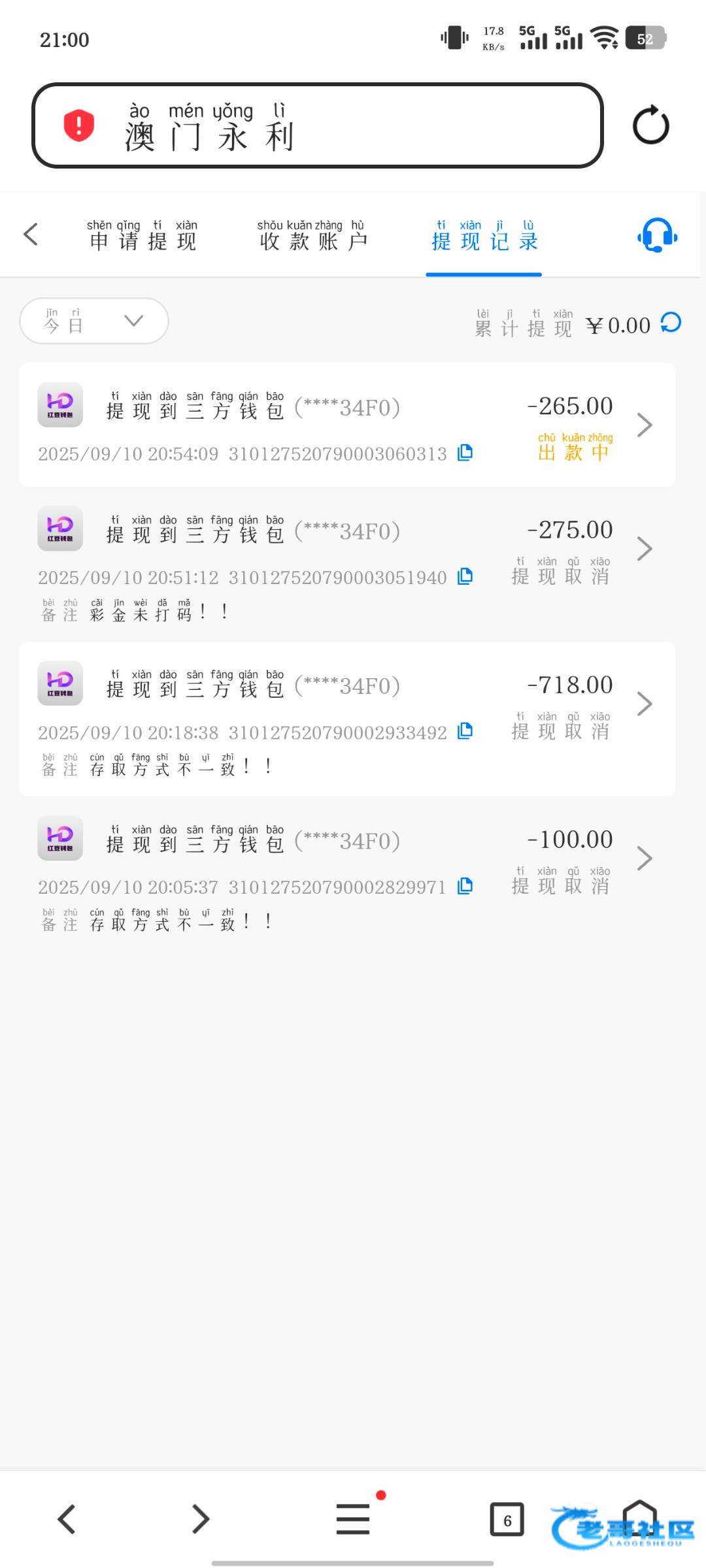View the 6 open browser tabs
Viewport: 706px width, 1568px height.
[x=507, y=1520]
